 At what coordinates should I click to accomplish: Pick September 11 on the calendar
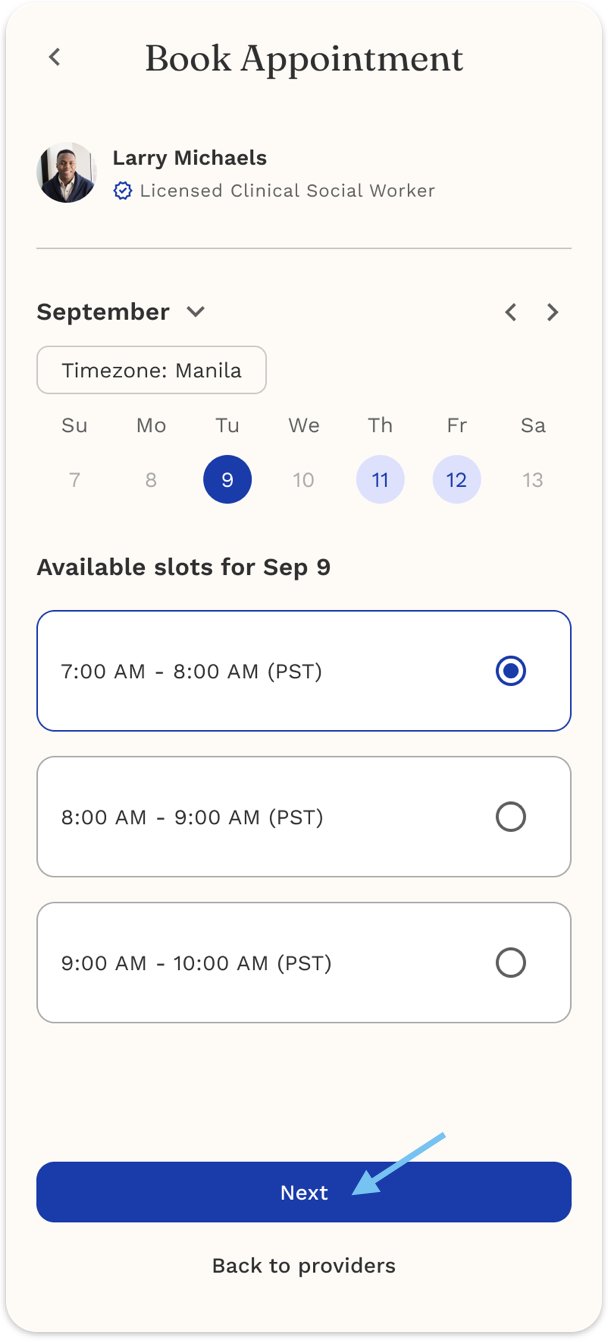(x=380, y=480)
